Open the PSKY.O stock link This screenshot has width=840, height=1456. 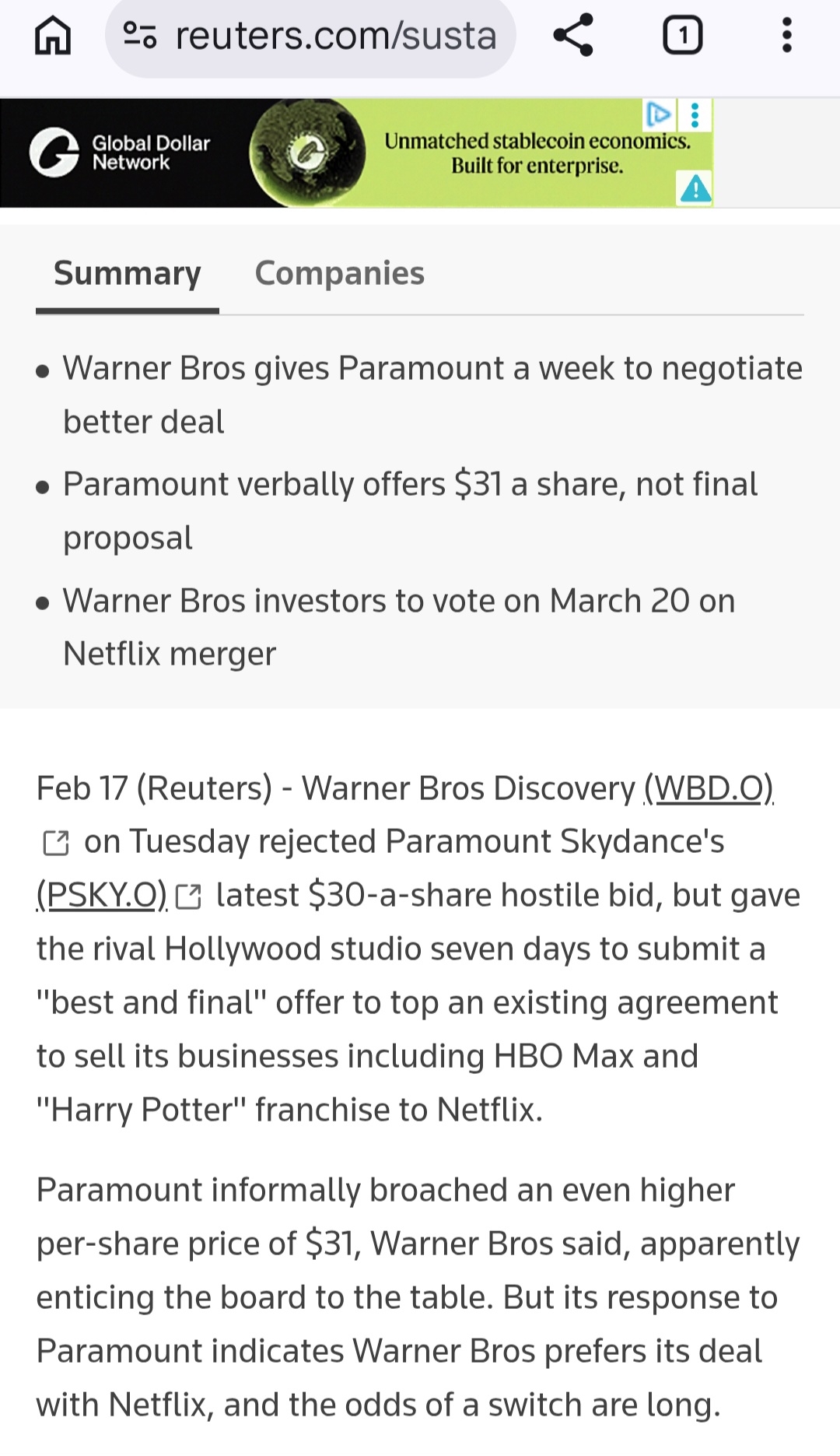tap(102, 896)
